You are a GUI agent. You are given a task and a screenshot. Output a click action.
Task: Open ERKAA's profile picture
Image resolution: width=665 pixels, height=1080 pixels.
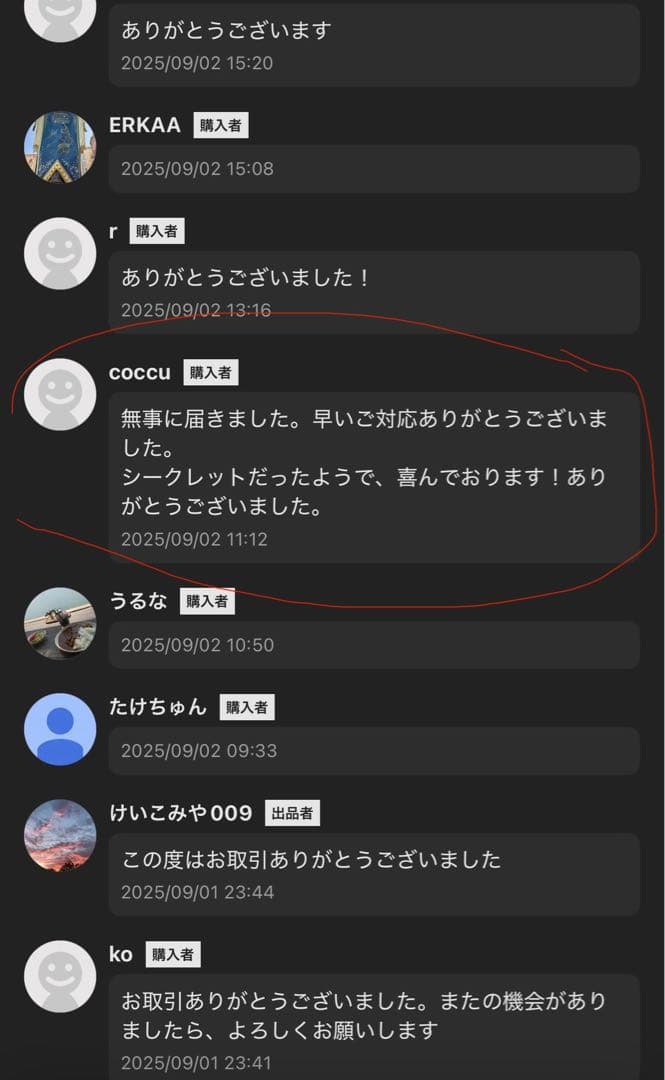click(x=60, y=147)
